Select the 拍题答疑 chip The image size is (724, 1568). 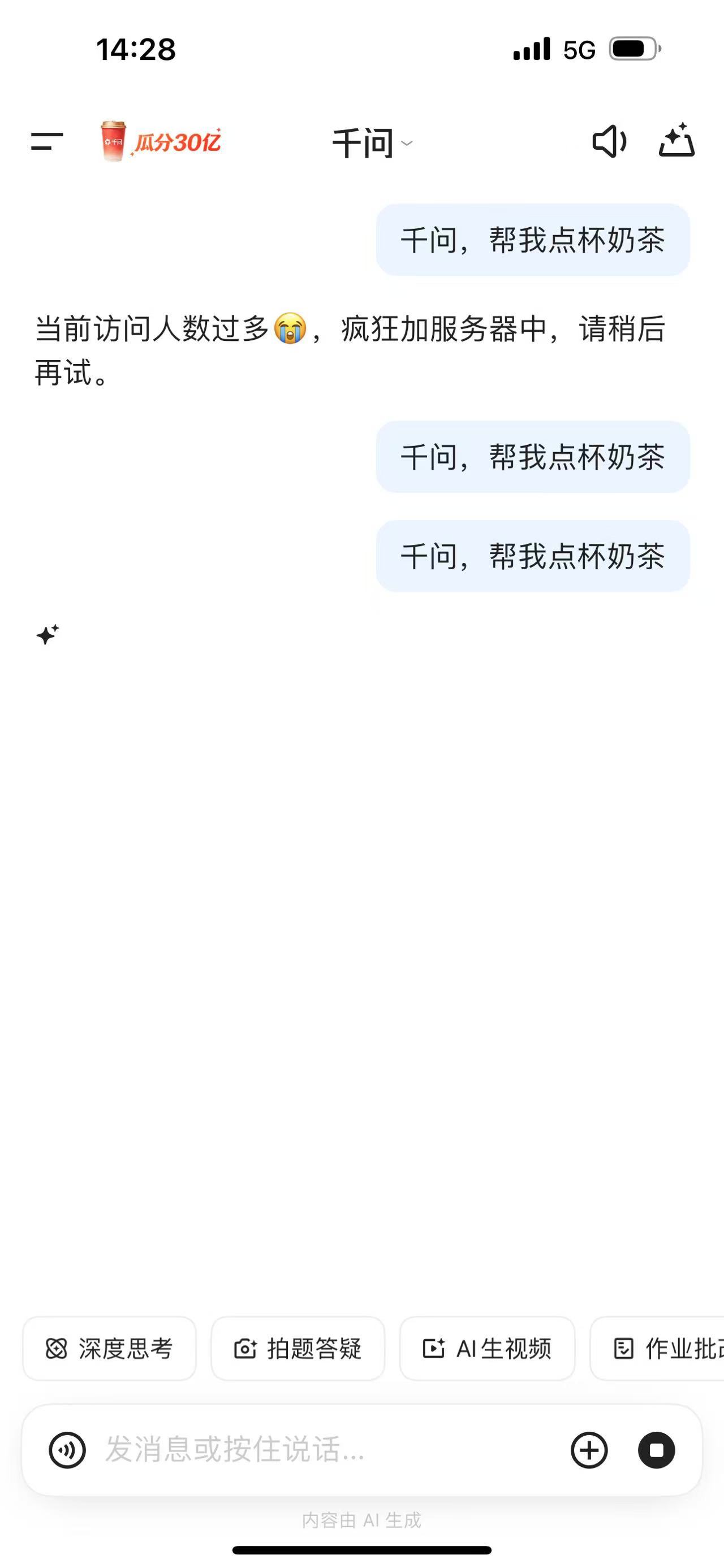click(298, 1349)
